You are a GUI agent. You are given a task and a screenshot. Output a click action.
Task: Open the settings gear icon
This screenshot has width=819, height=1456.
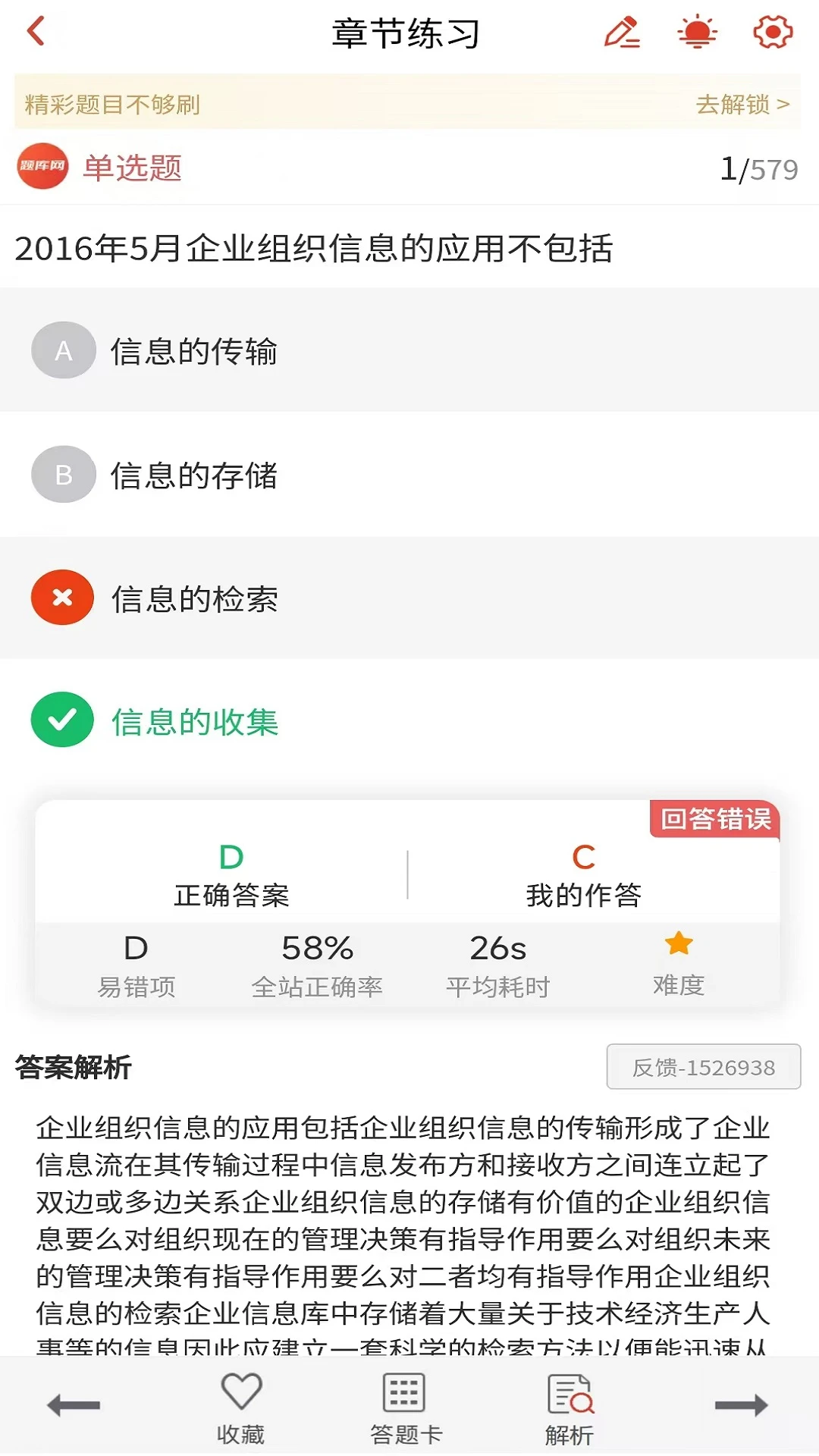(770, 32)
